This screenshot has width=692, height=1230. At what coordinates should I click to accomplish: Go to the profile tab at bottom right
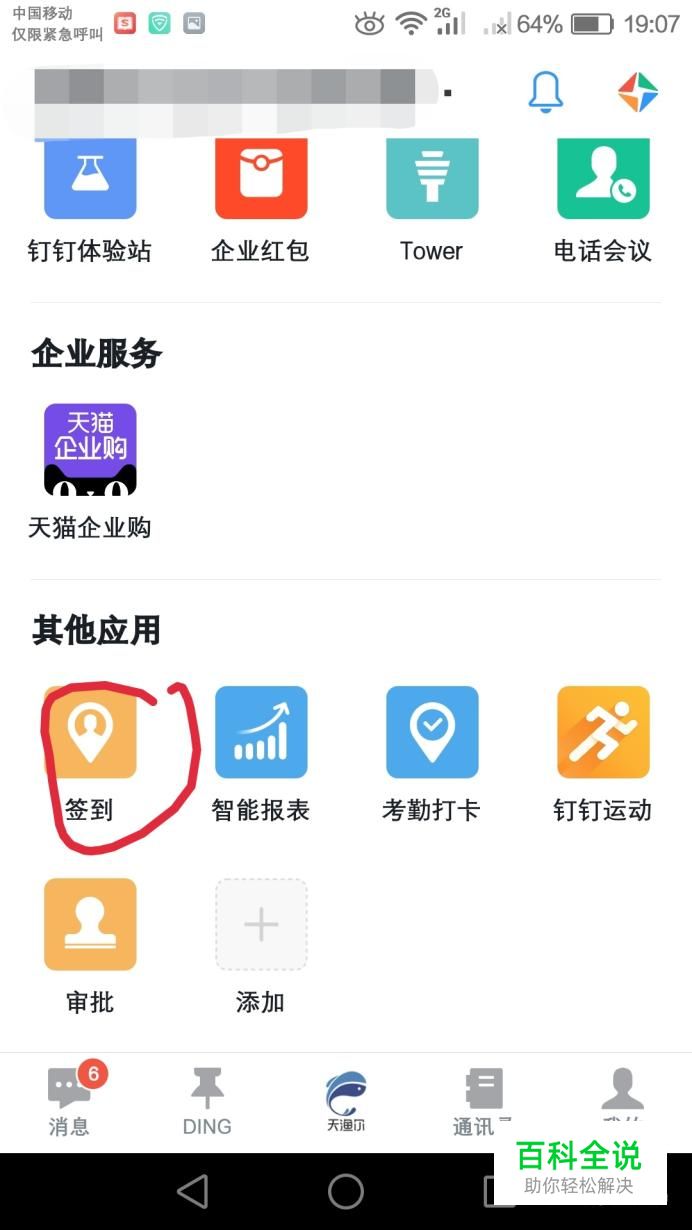pyautogui.click(x=622, y=1100)
